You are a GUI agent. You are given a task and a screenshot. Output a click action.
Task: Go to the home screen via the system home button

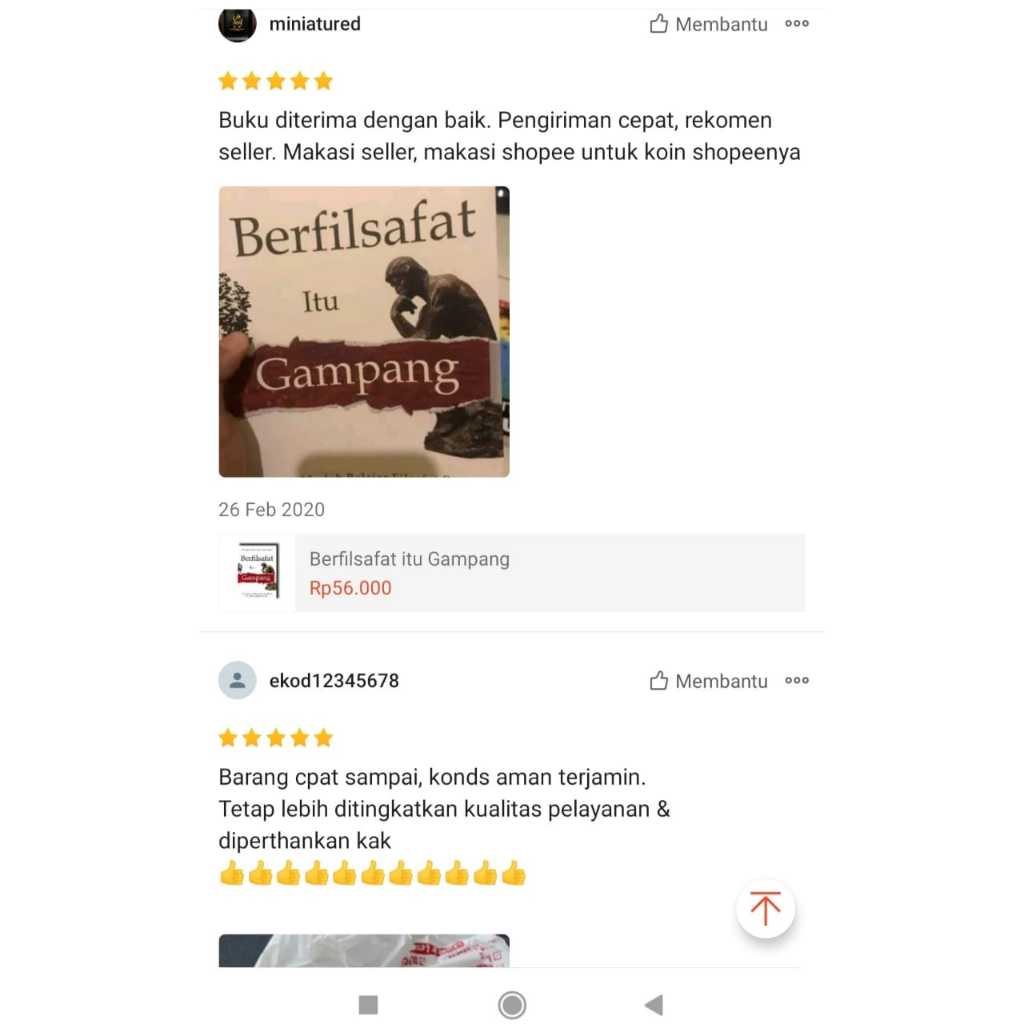coord(512,1004)
